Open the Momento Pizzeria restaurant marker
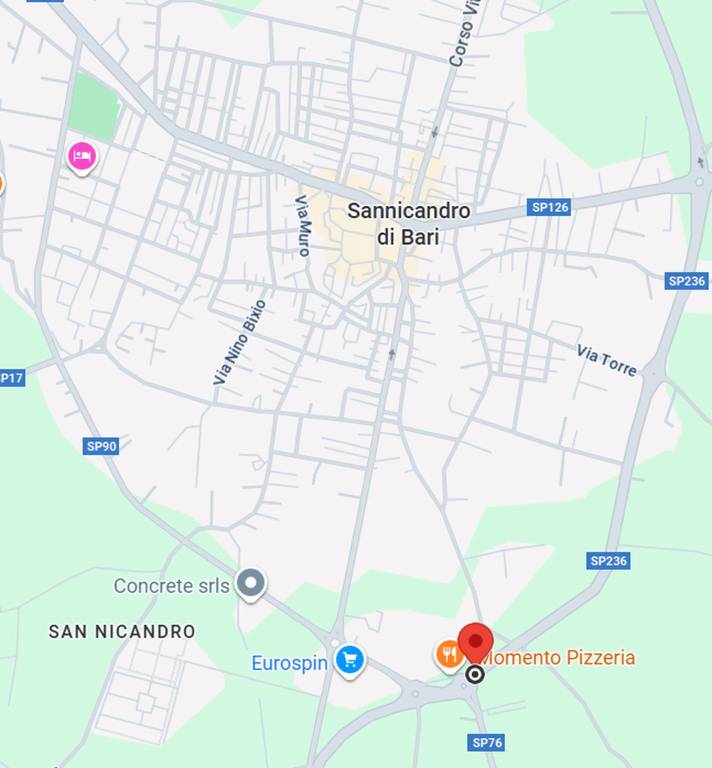712x768 pixels. pos(447,655)
